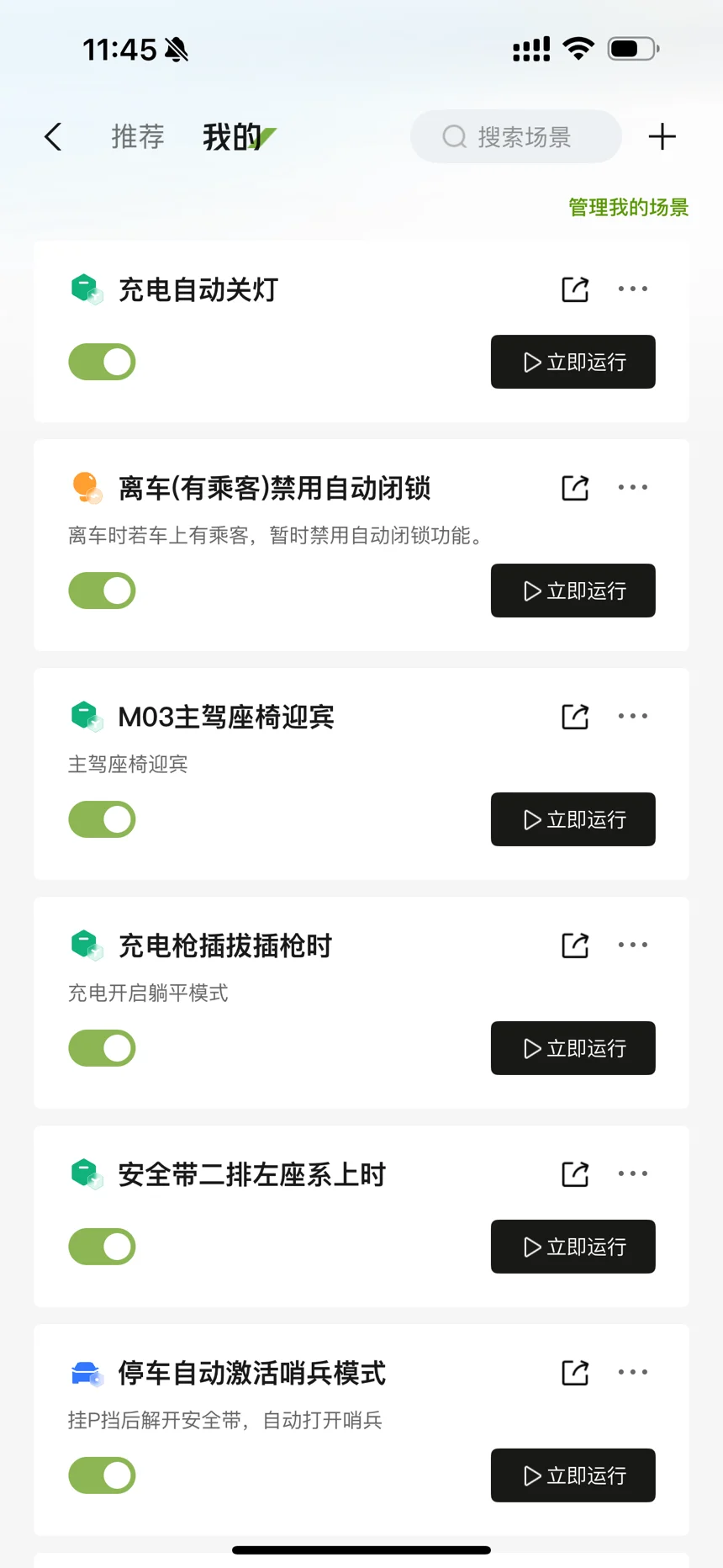723x1568 pixels.
Task: Share the 充电枪插拔插枪时 scene
Action: point(575,946)
